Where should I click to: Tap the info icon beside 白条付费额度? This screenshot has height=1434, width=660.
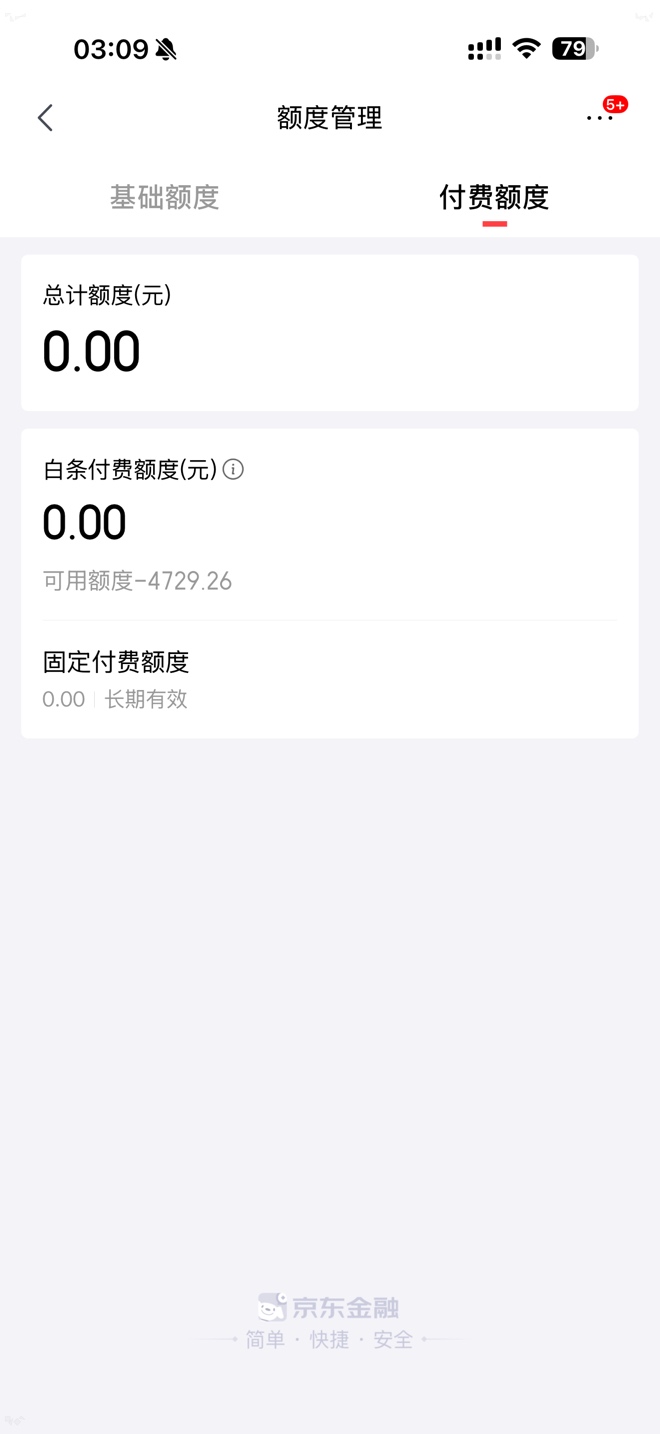(x=233, y=469)
